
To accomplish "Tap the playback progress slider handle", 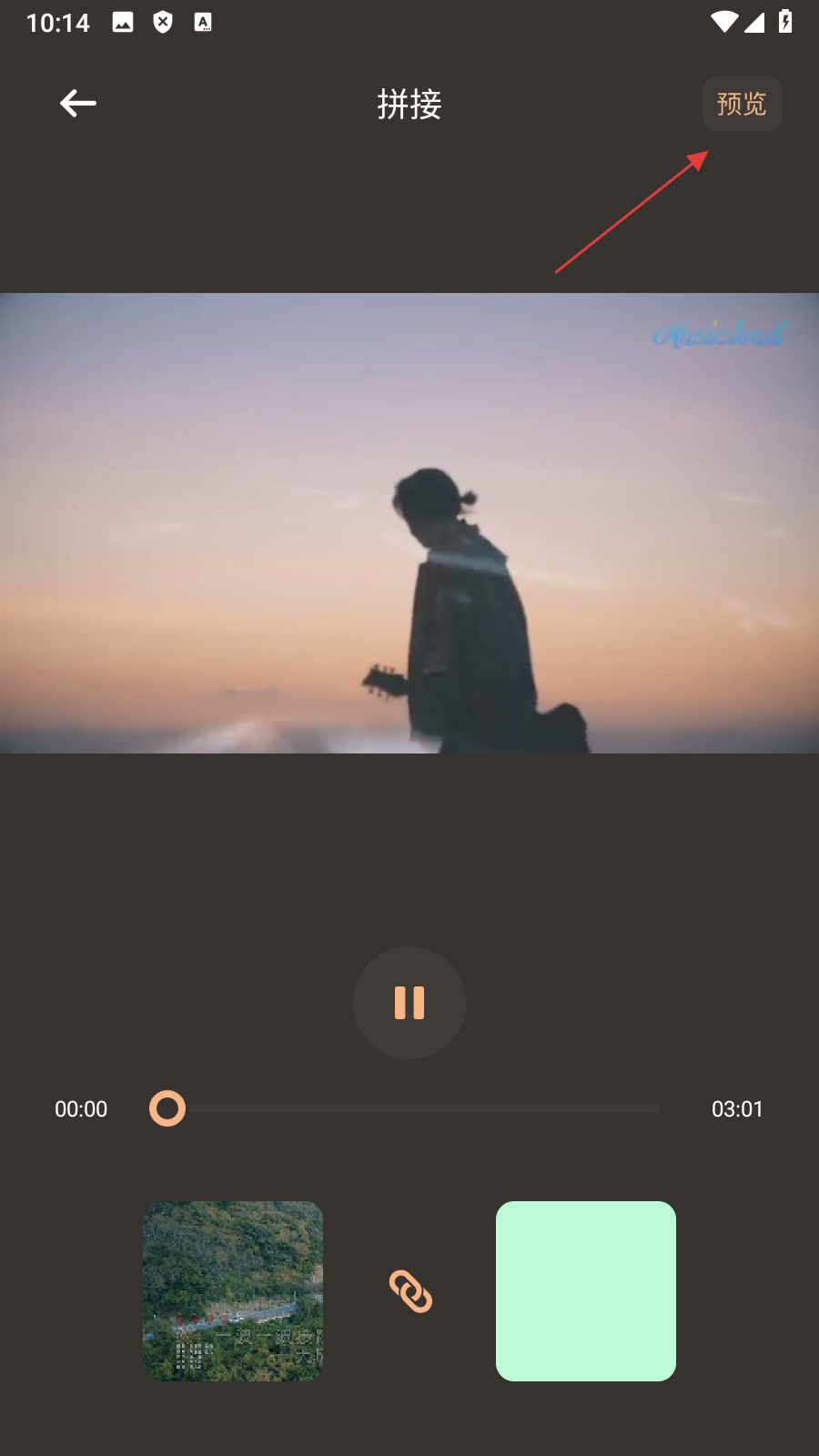I will (x=167, y=1108).
